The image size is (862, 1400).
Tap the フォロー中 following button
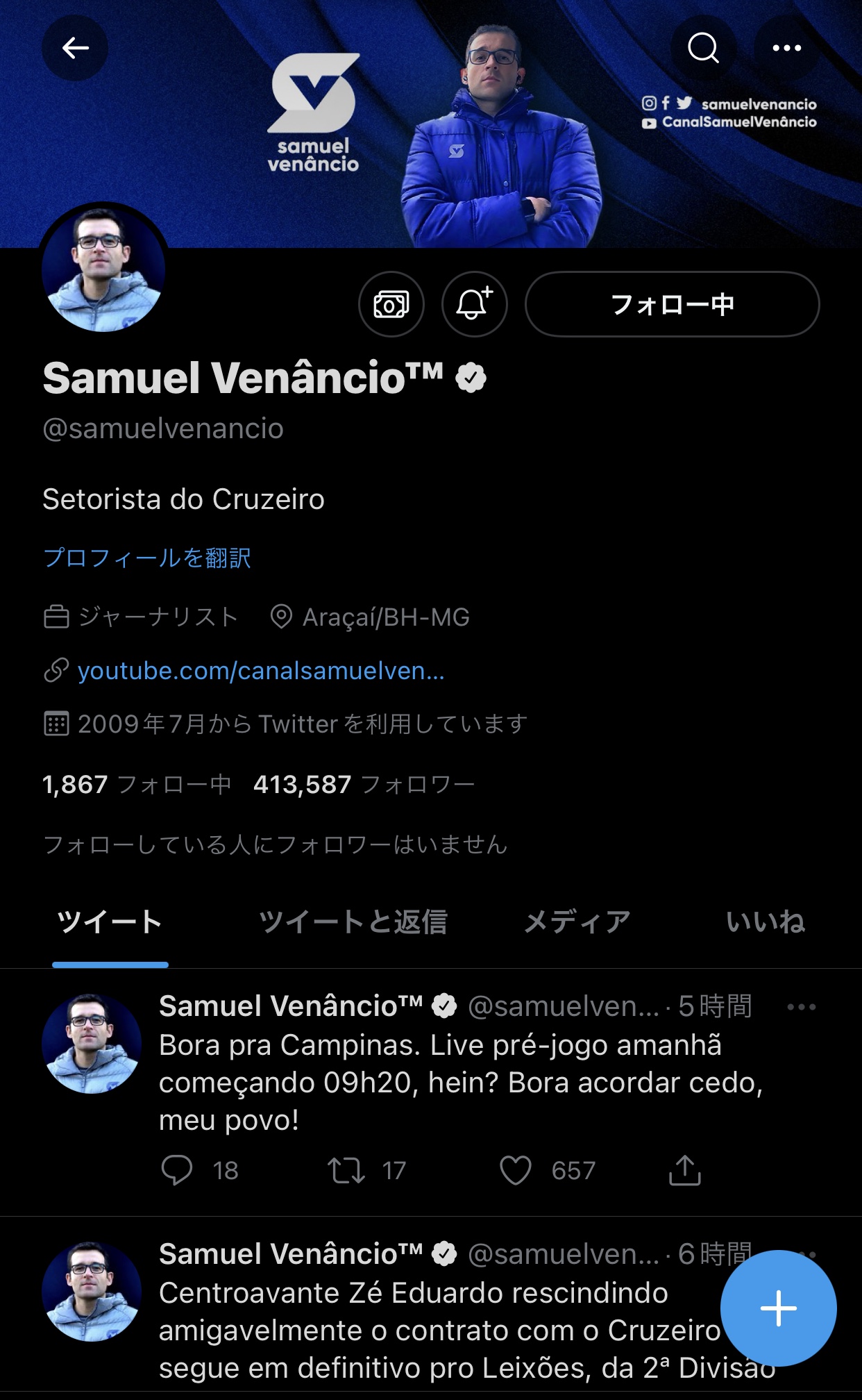672,304
